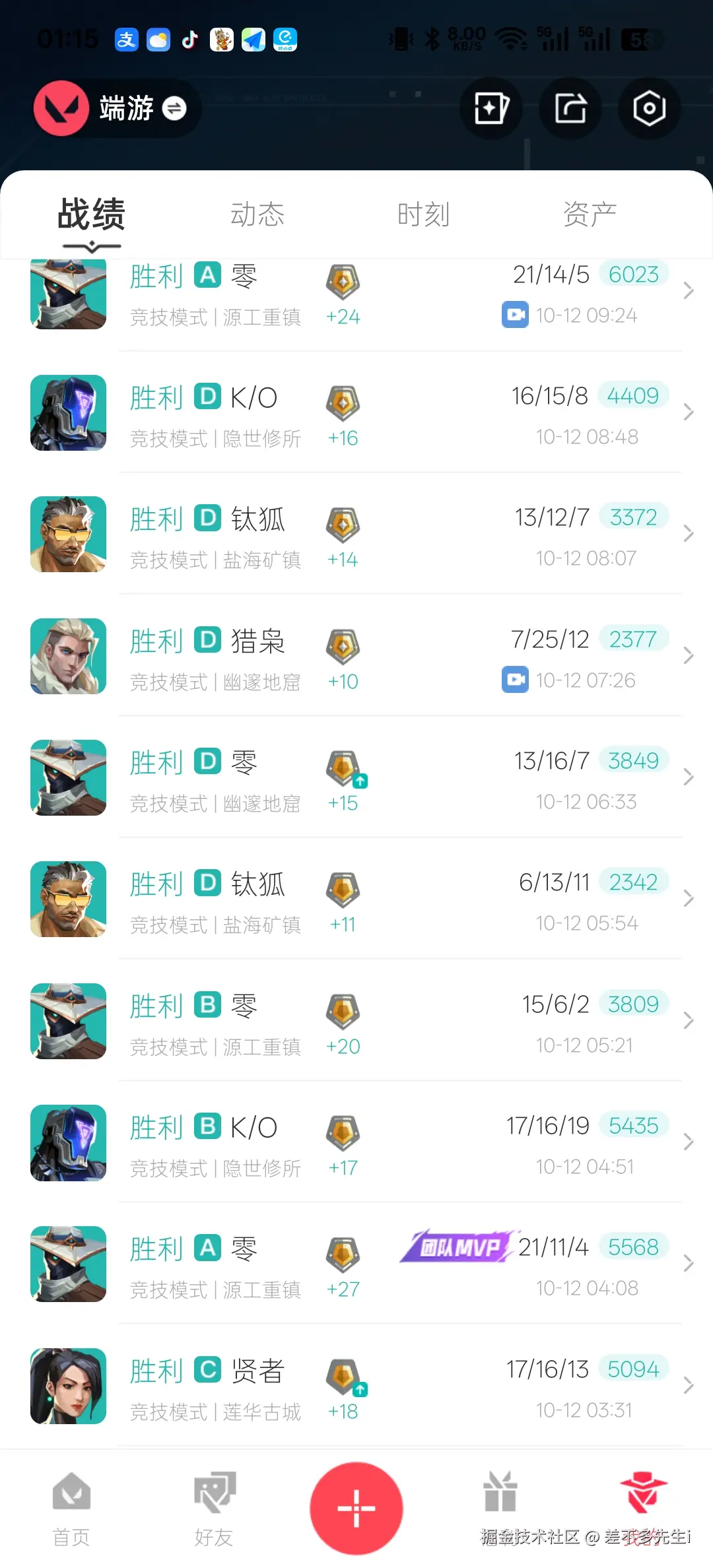Expand the 贤者 莲华古城 match details

click(x=688, y=1386)
